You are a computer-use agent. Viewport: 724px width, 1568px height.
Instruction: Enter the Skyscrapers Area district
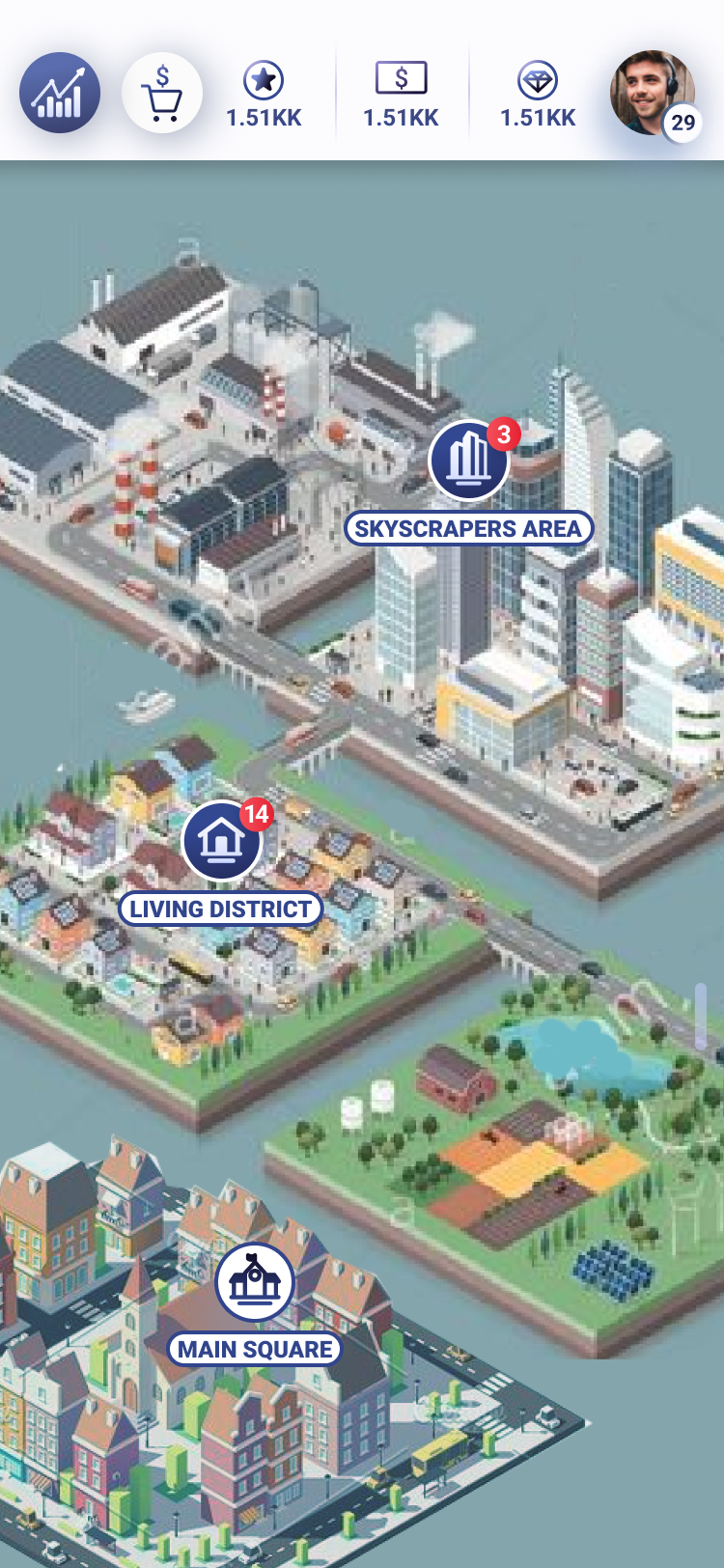[x=468, y=528]
